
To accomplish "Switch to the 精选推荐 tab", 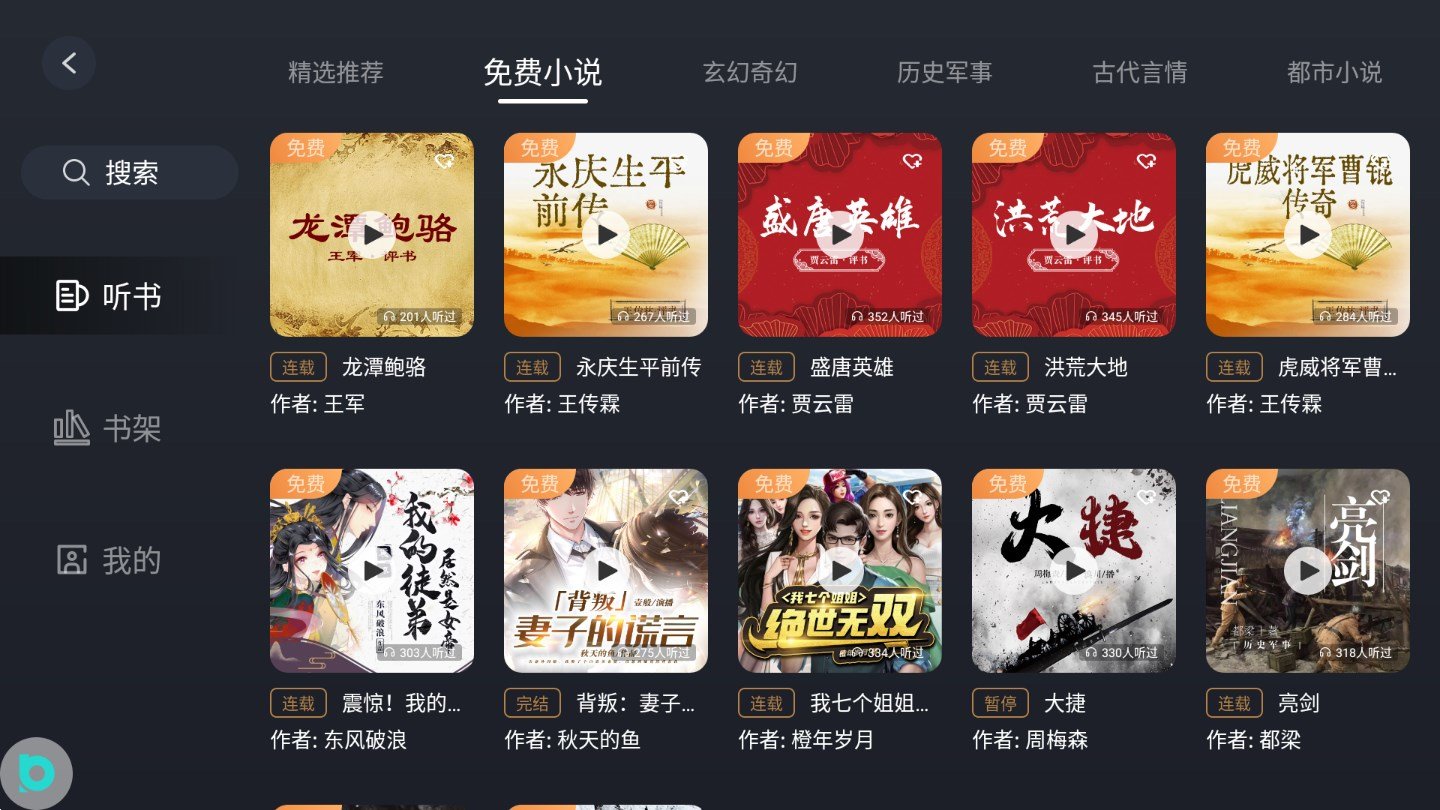I will (x=335, y=72).
